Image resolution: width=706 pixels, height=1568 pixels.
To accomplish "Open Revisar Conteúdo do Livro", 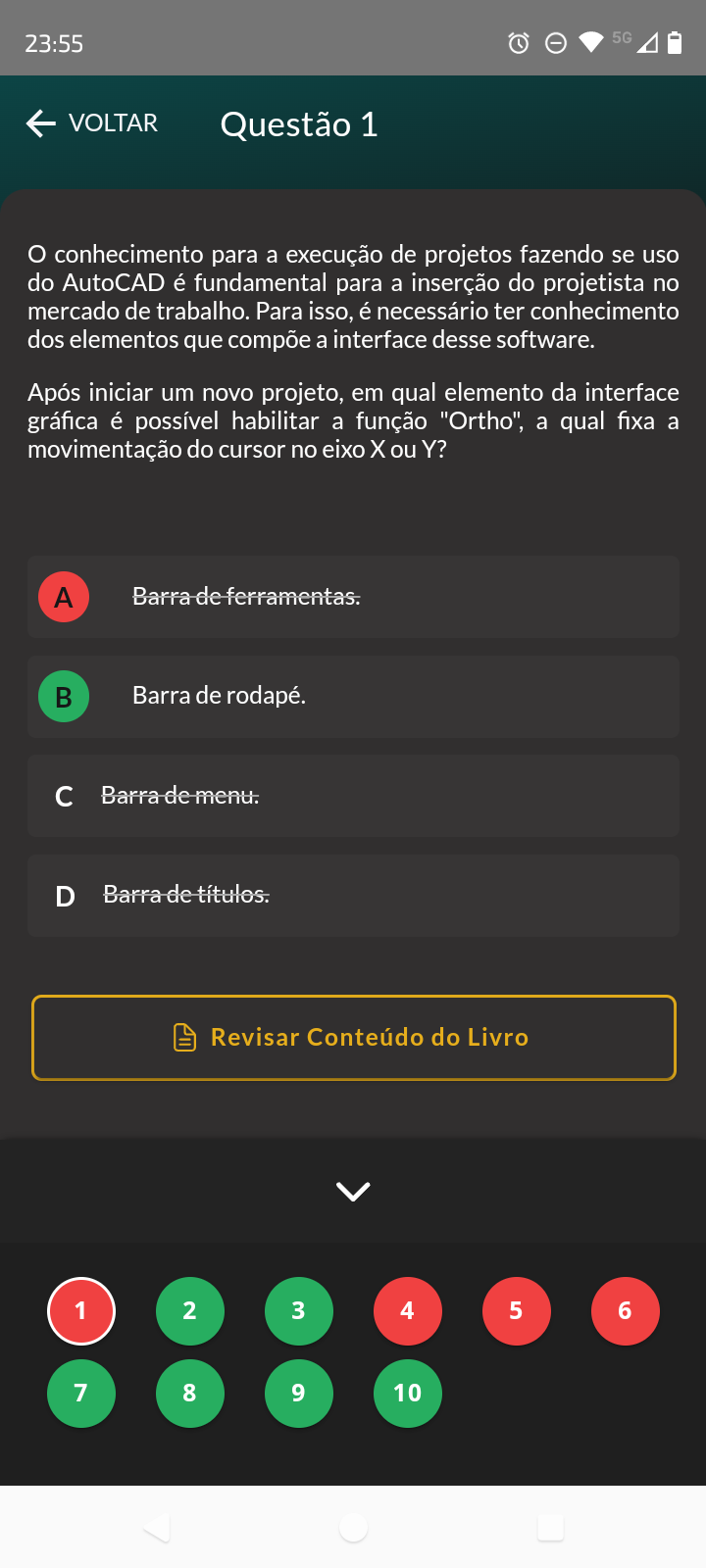I will pos(354,1038).
